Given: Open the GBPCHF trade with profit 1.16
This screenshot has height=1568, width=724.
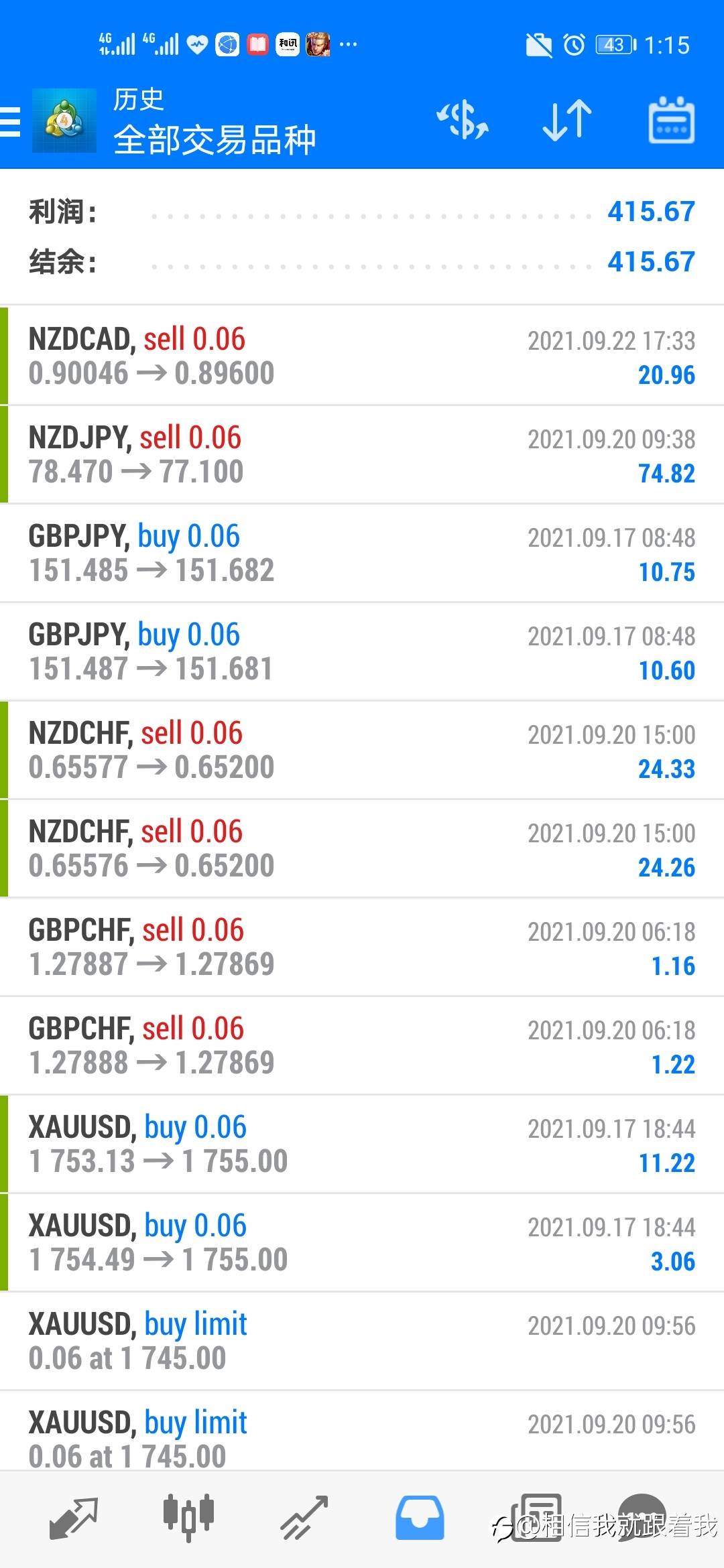Looking at the screenshot, I should [362, 947].
